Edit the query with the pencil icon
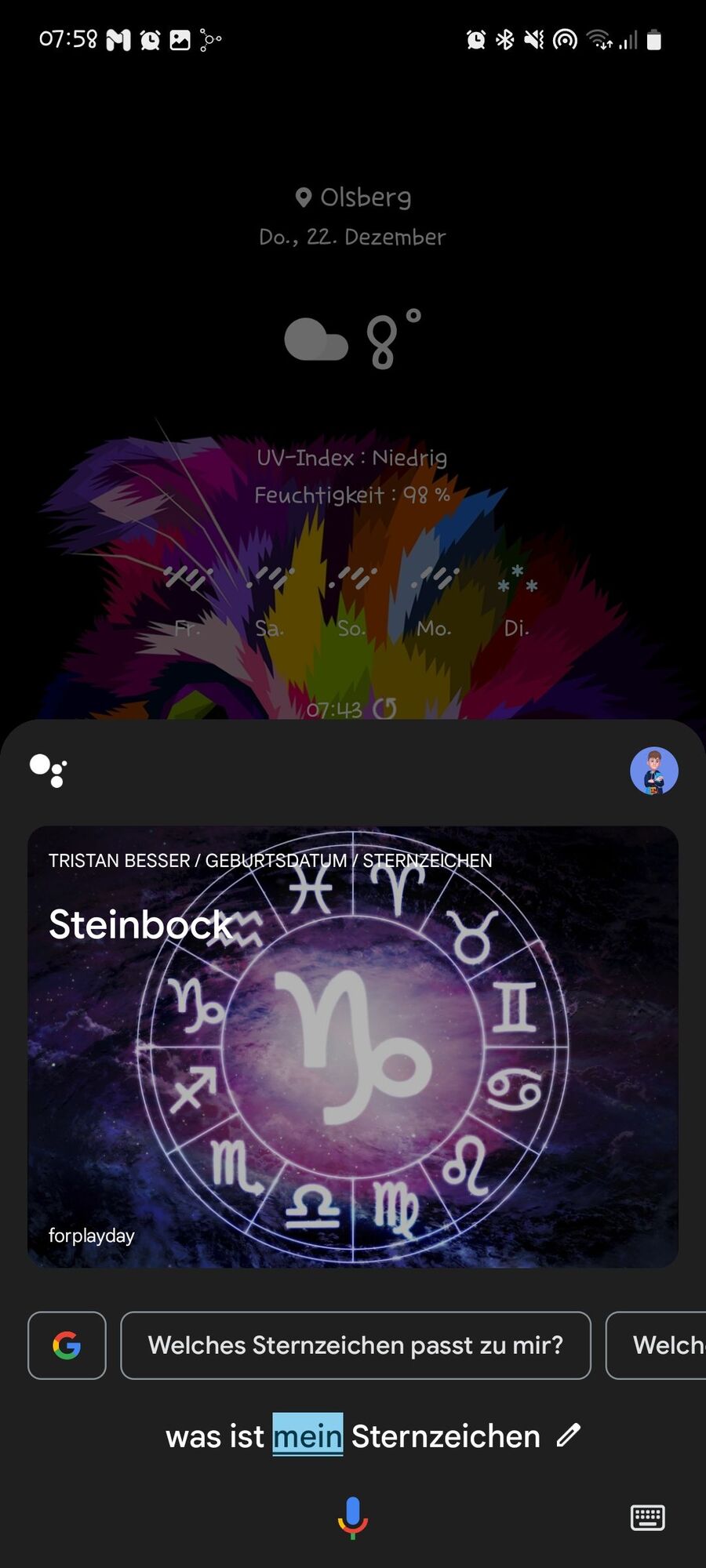Image resolution: width=706 pixels, height=1568 pixels. click(x=569, y=1436)
